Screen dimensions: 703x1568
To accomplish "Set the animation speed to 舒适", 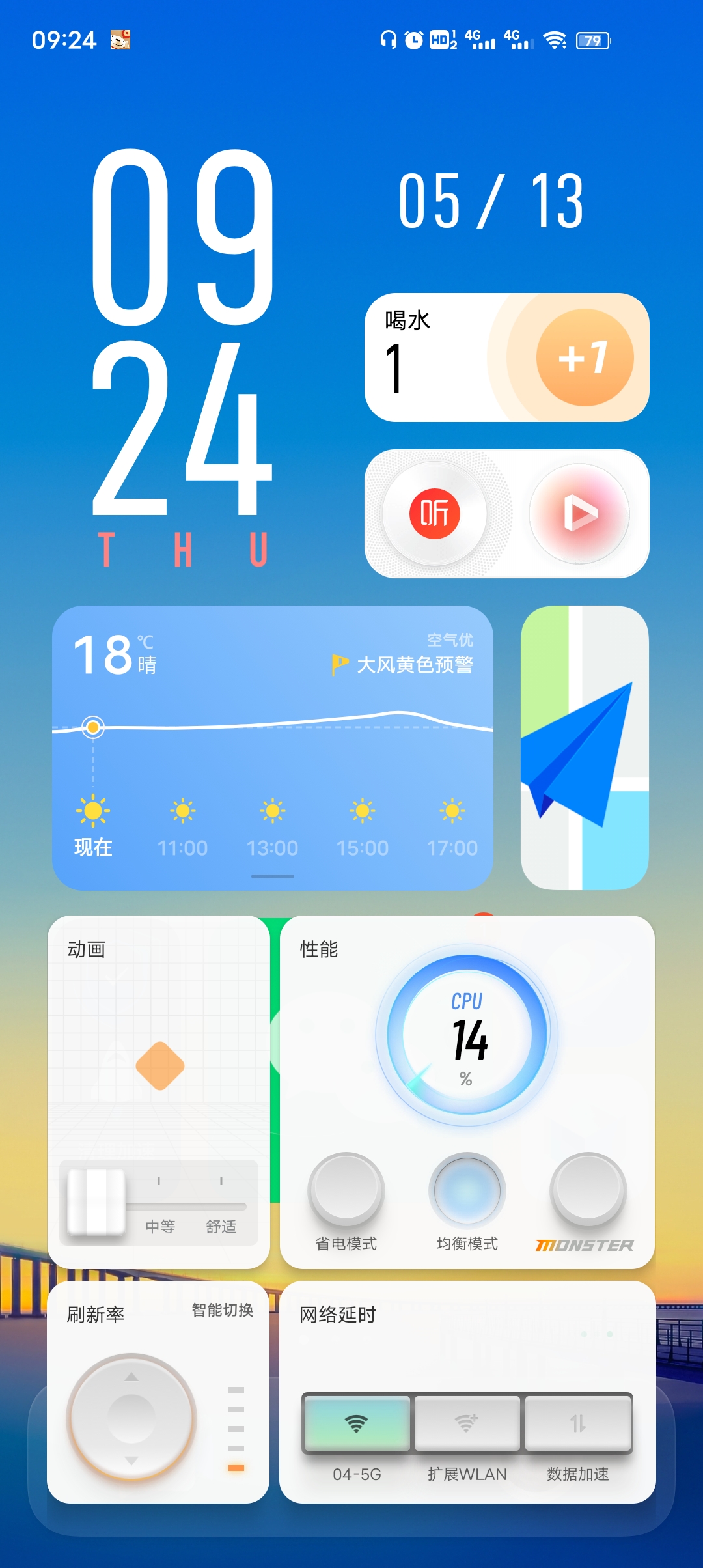I will pos(221,1205).
